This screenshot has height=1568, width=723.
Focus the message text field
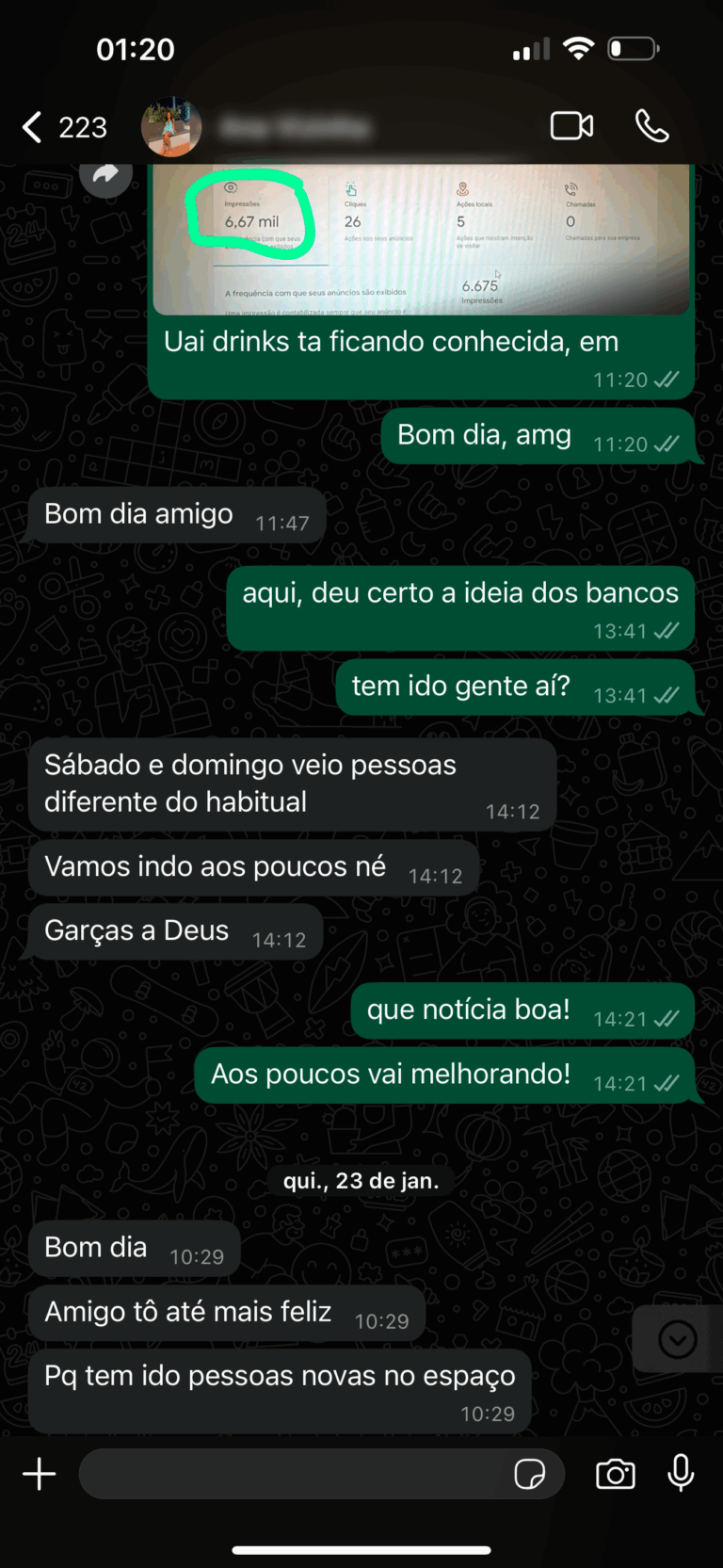[x=292, y=1474]
